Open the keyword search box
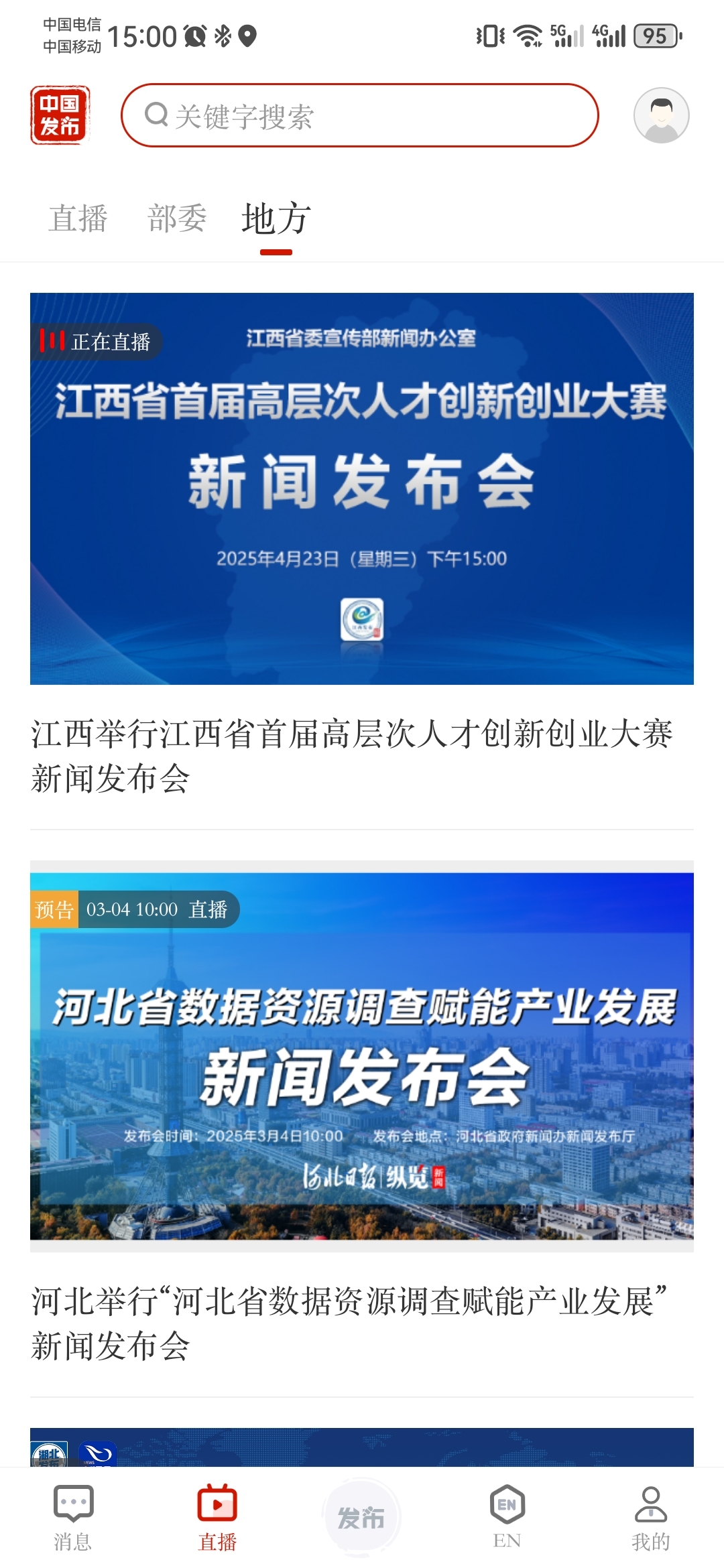The image size is (724, 1568). coord(359,115)
